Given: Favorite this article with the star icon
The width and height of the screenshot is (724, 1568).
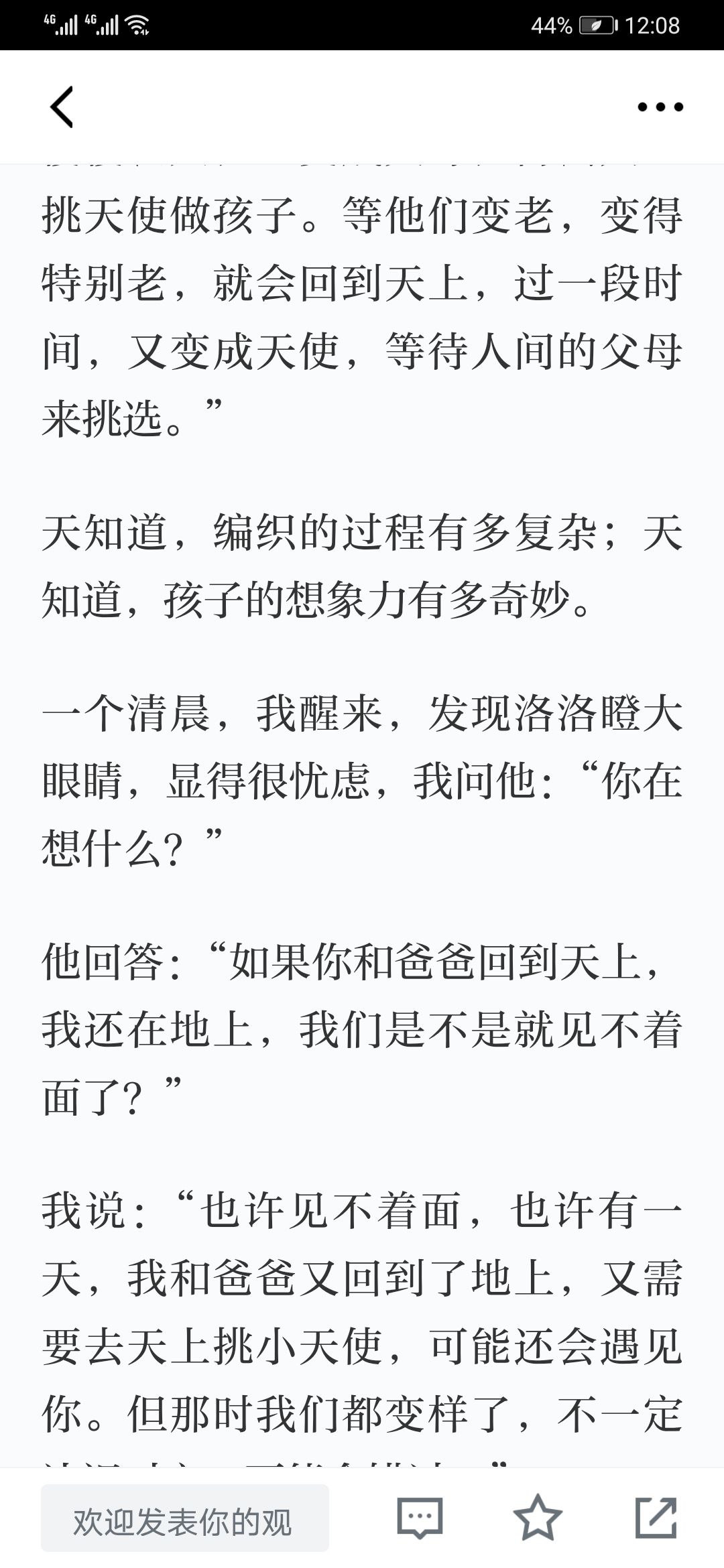Looking at the screenshot, I should click(x=538, y=1518).
